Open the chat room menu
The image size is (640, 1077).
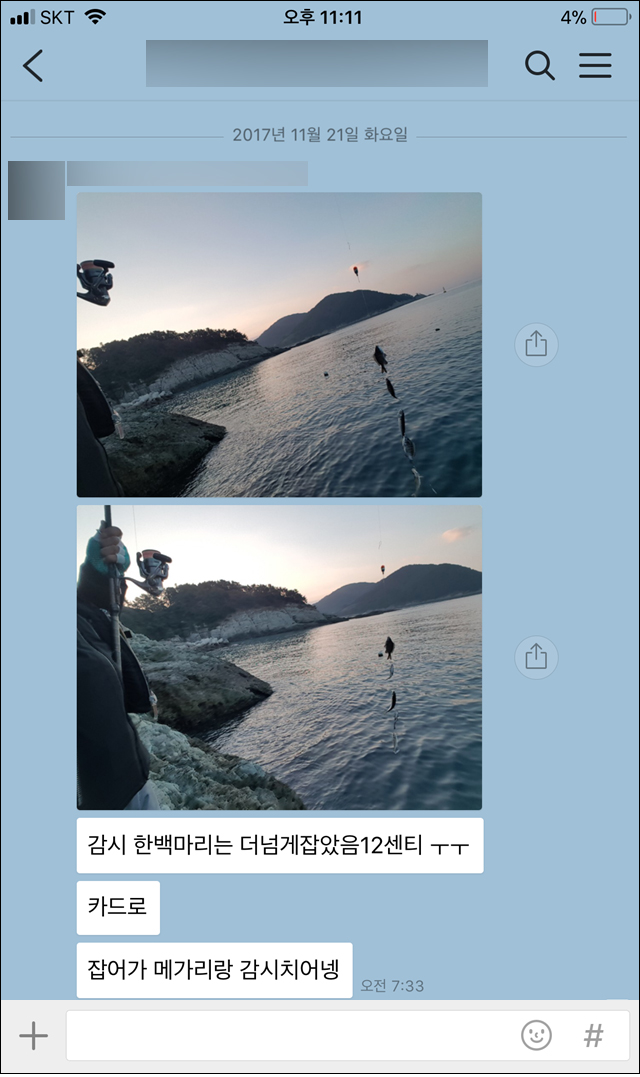595,66
